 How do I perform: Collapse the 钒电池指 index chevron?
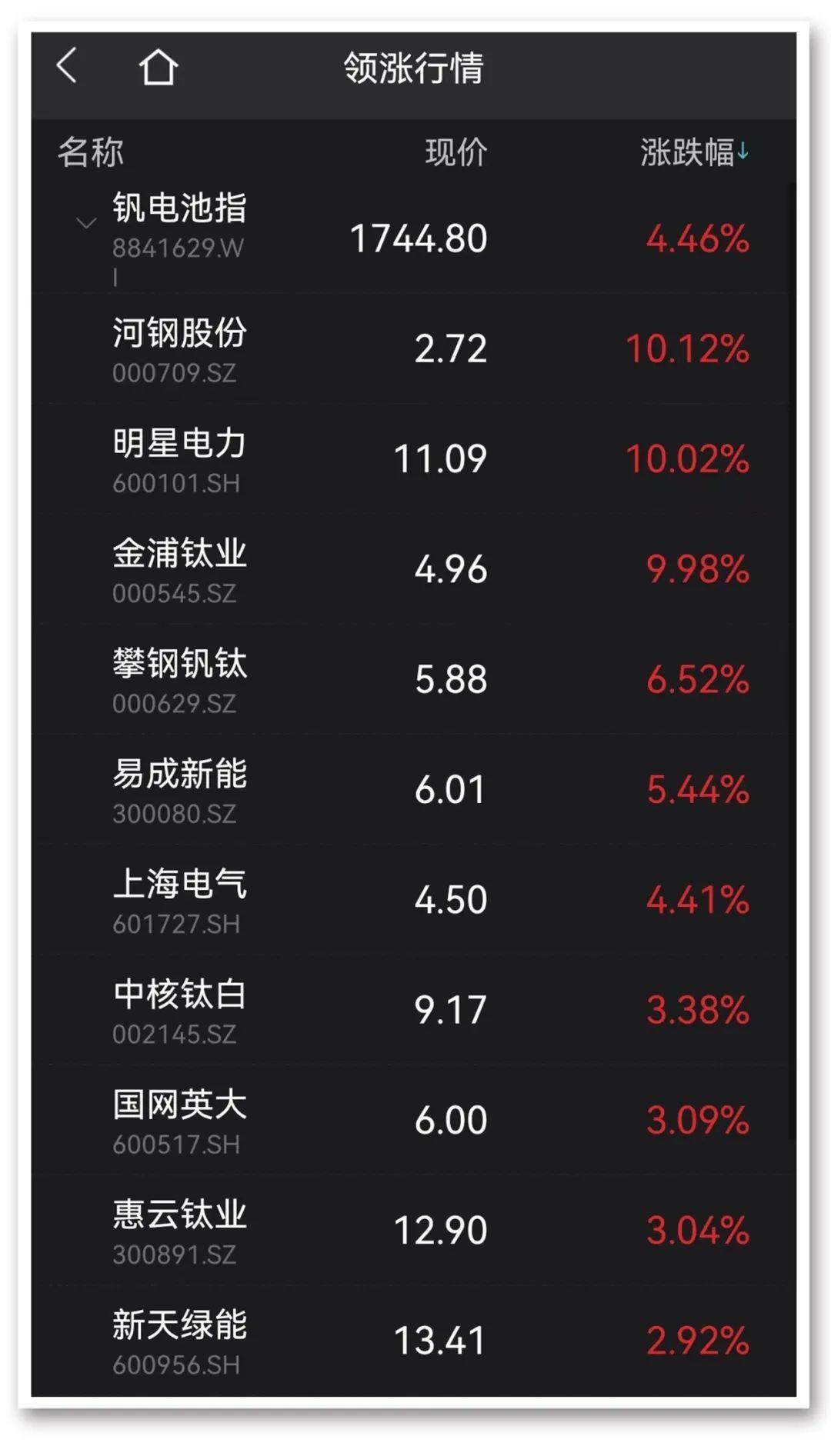(x=86, y=224)
